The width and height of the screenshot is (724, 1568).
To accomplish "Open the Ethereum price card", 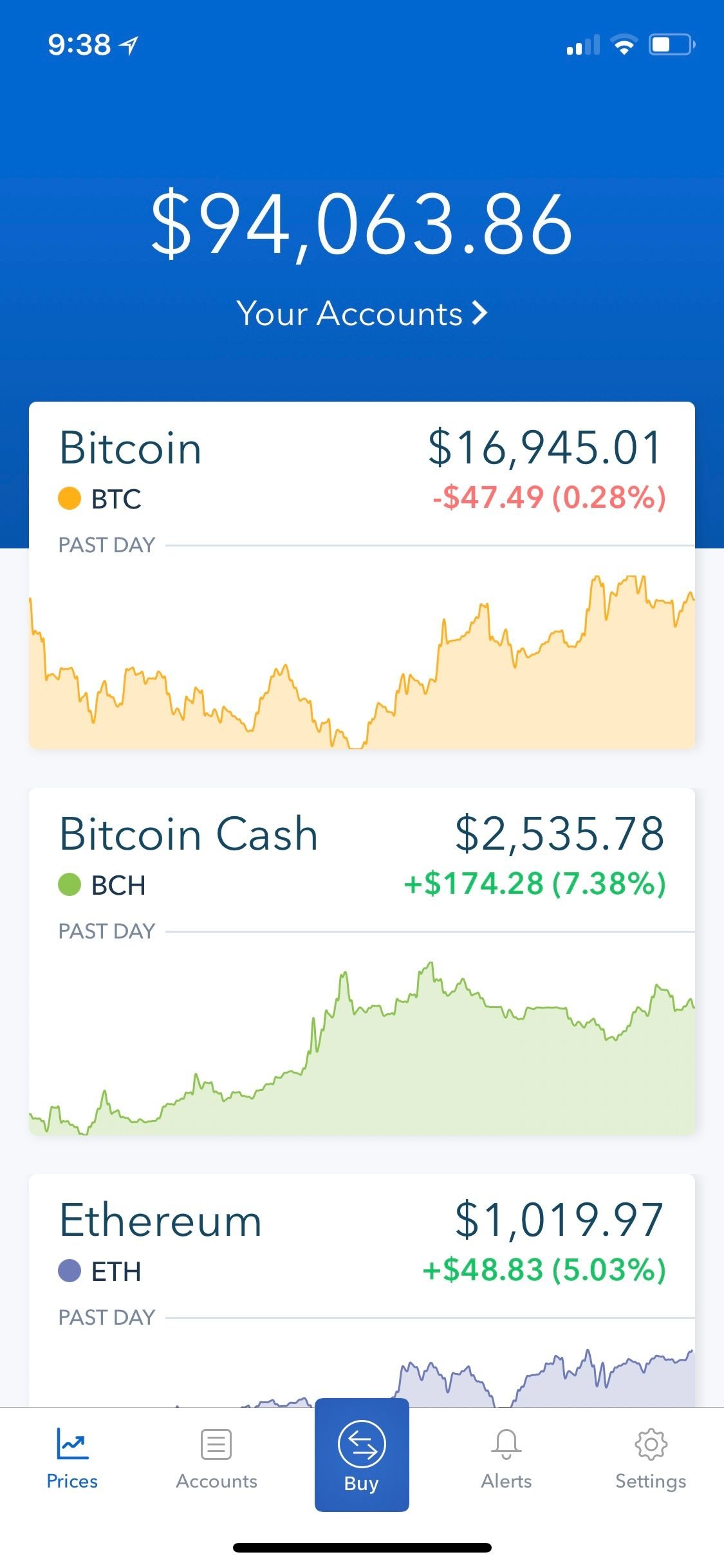I will pyautogui.click(x=362, y=1290).
